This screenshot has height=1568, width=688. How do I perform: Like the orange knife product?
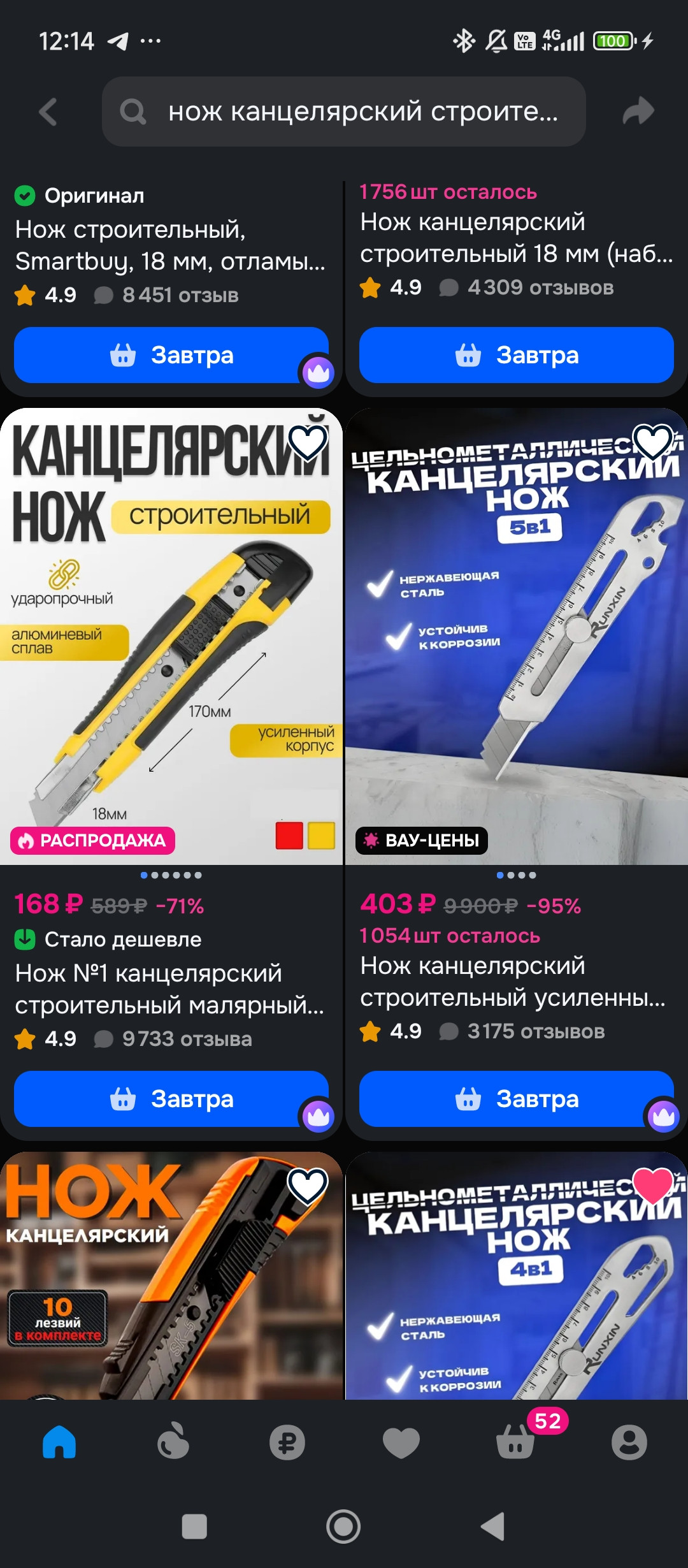pyautogui.click(x=308, y=1186)
